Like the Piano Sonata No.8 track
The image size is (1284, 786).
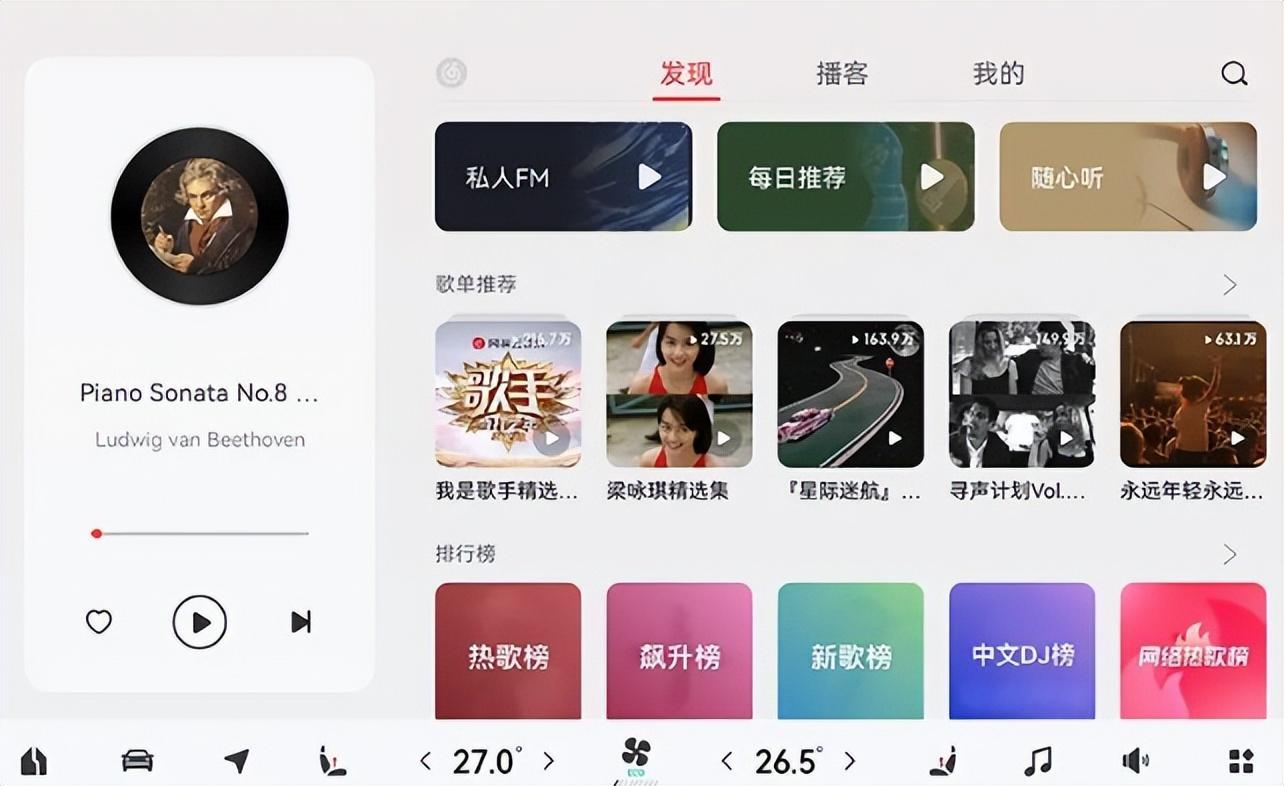tap(98, 622)
